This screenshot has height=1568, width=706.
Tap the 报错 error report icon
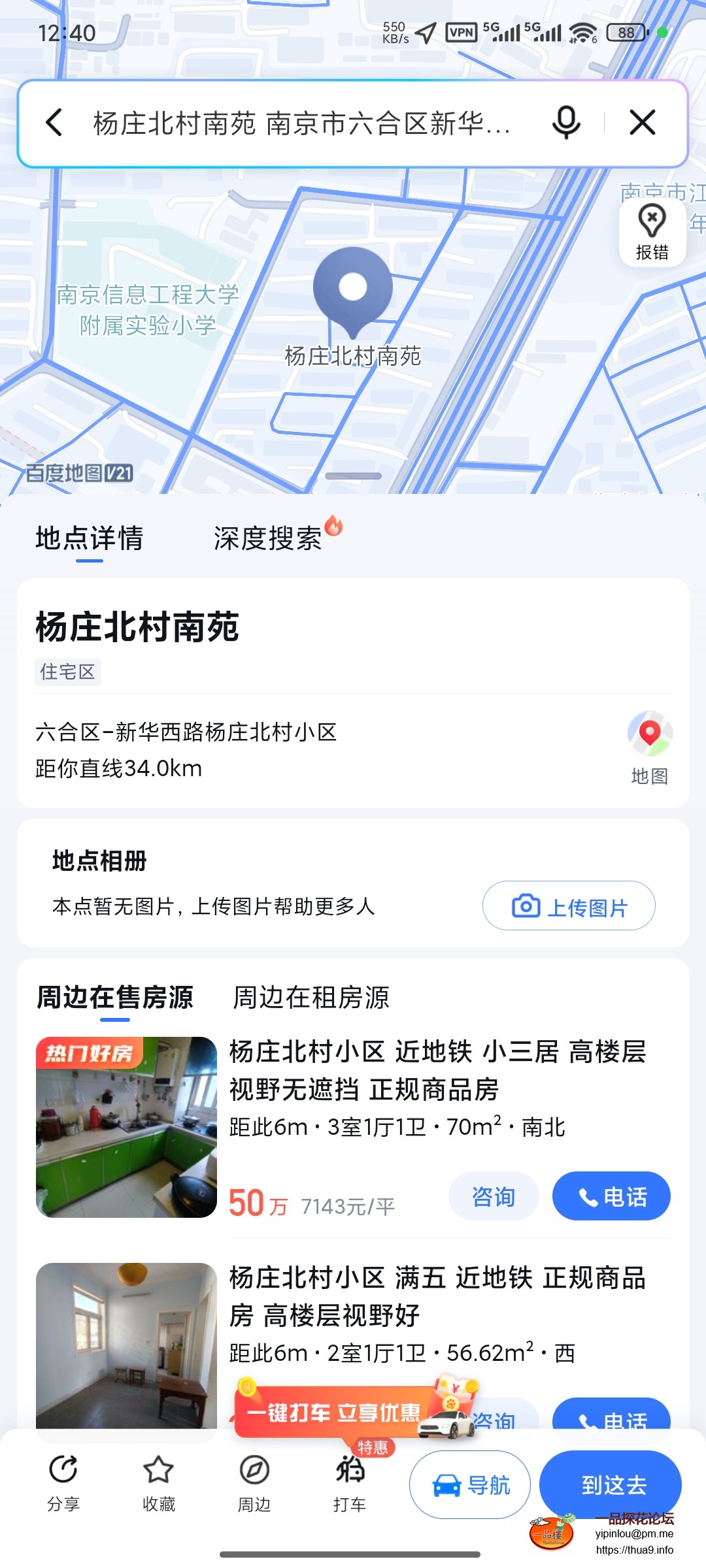coord(651,230)
